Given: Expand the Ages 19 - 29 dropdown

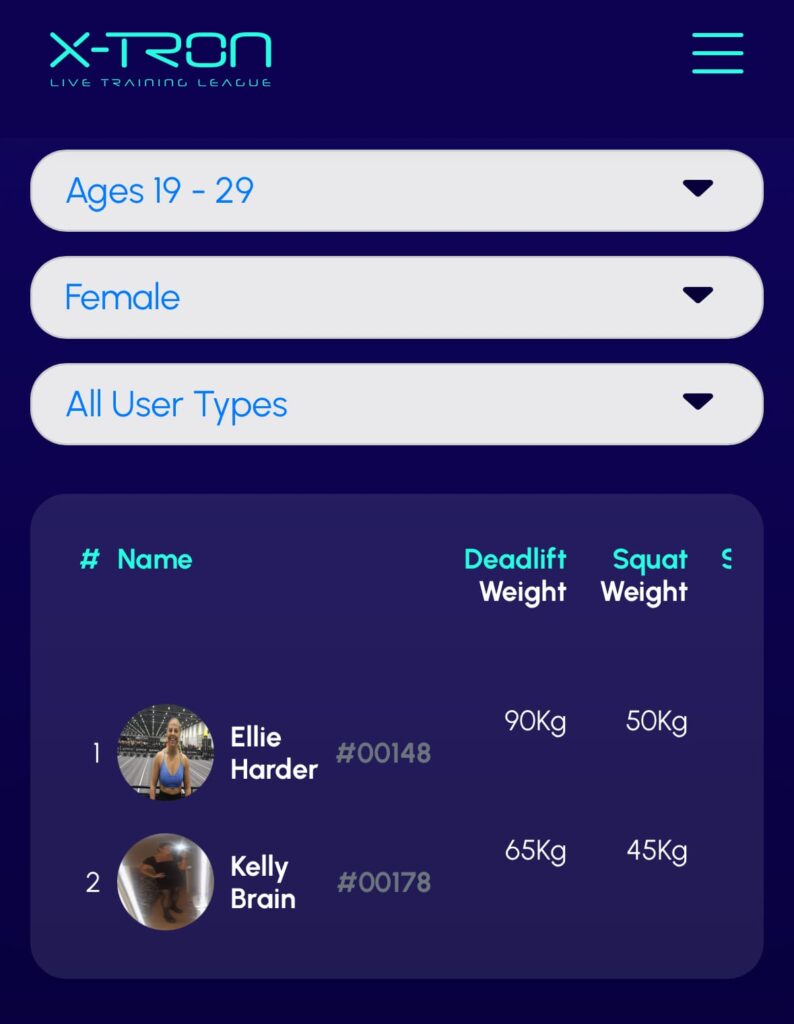Looking at the screenshot, I should pos(396,190).
